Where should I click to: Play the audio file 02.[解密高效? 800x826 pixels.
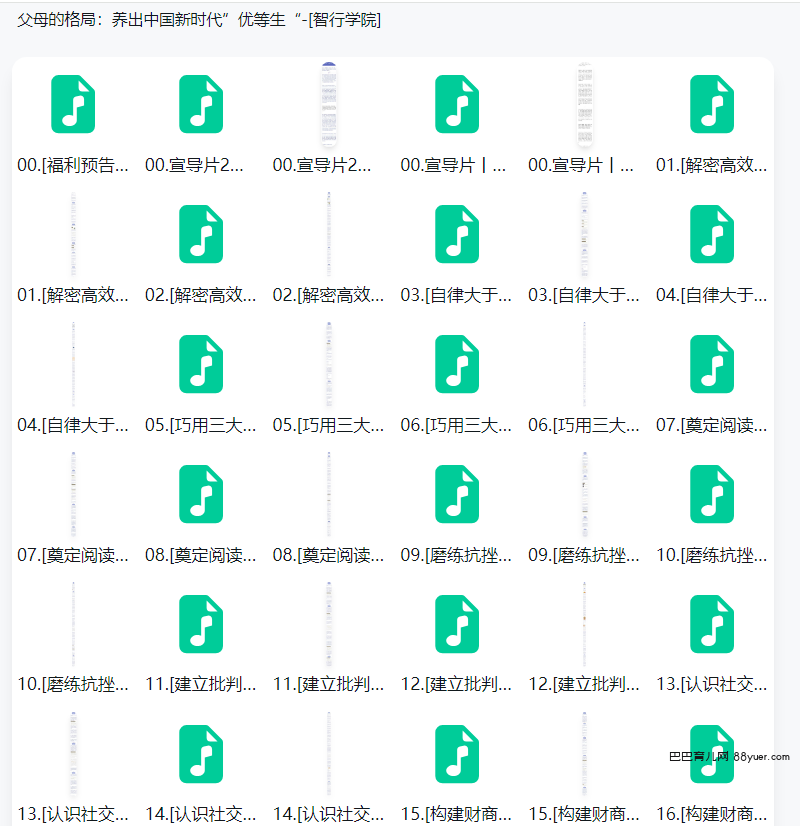(201, 234)
